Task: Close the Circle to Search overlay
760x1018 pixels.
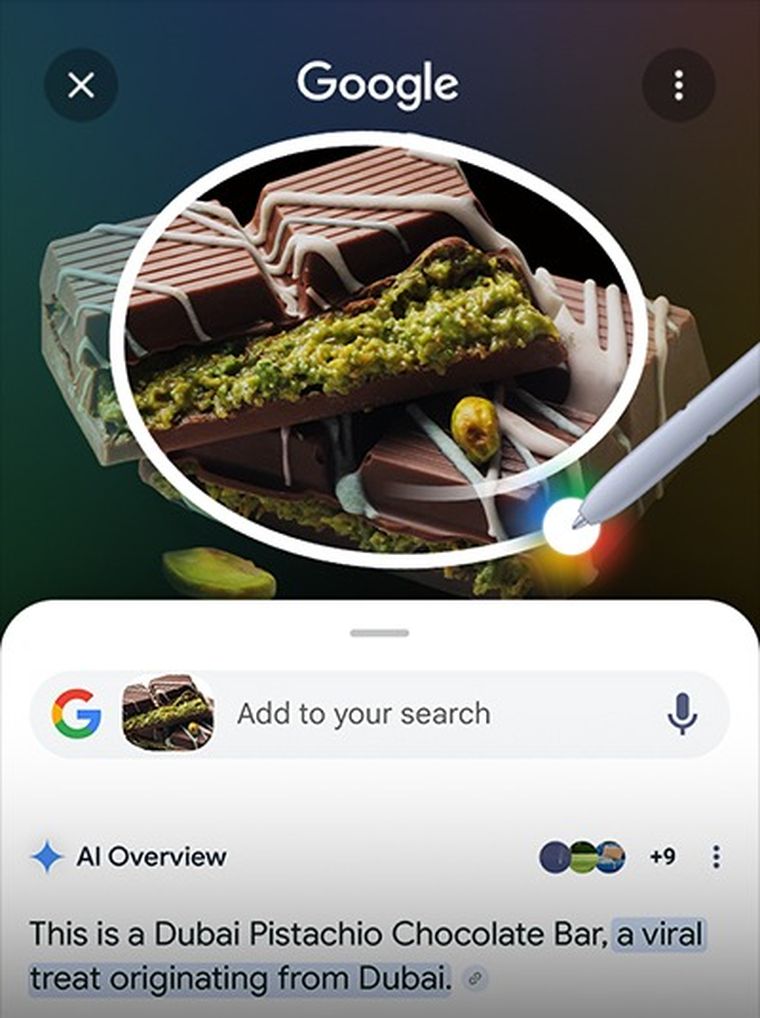Action: pos(81,86)
